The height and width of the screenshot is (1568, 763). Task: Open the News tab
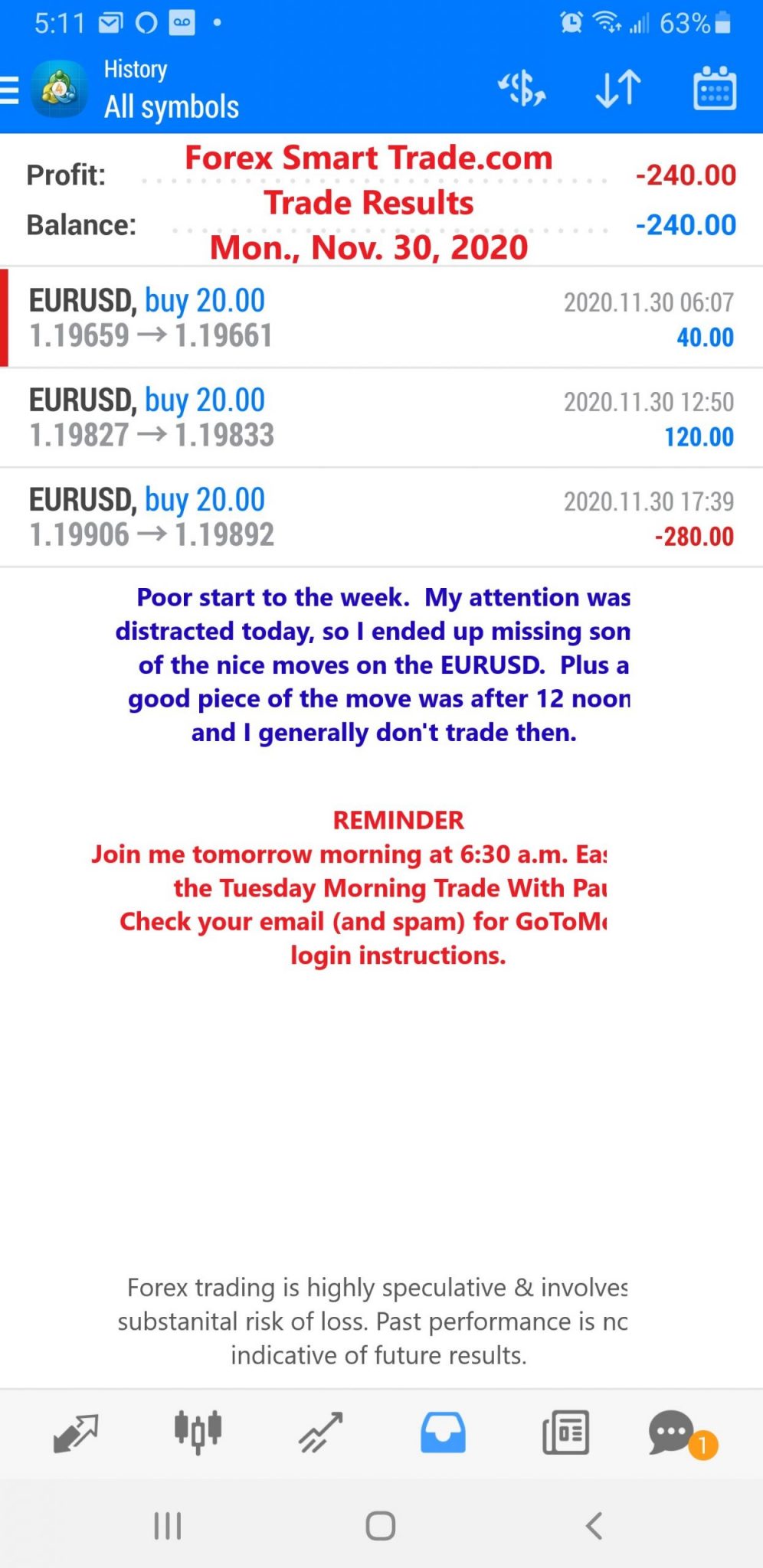[565, 1433]
